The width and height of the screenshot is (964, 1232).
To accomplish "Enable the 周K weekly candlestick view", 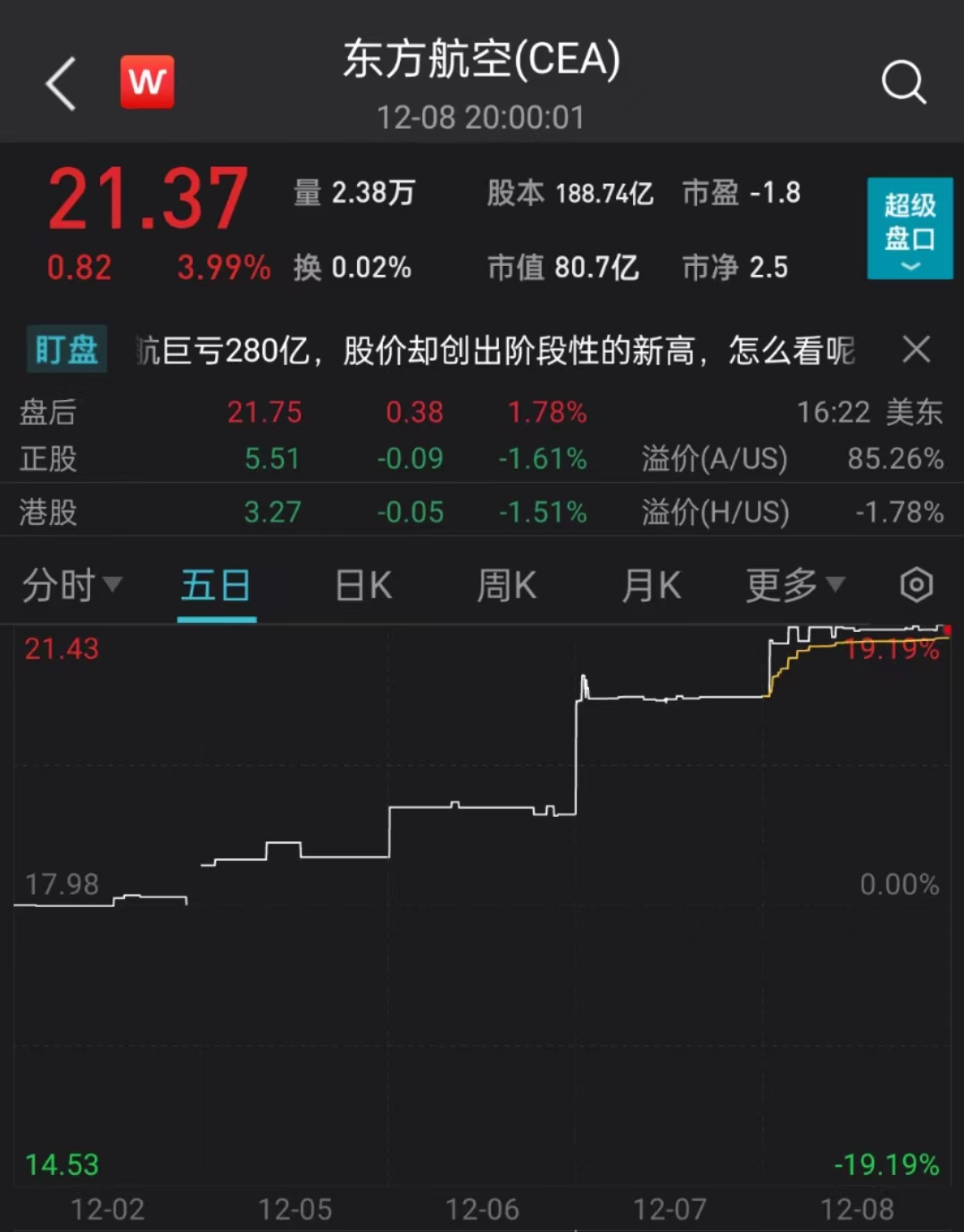I will (505, 585).
